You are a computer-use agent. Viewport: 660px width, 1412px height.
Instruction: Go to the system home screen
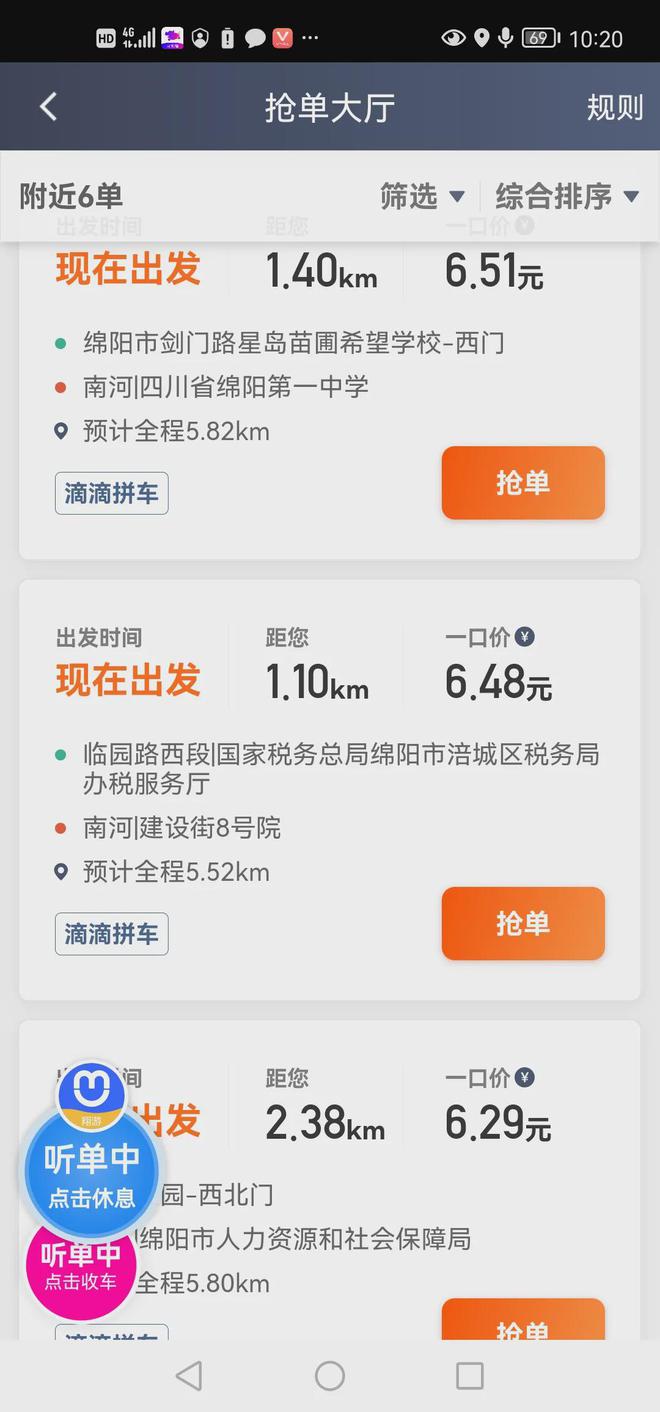coord(330,1376)
